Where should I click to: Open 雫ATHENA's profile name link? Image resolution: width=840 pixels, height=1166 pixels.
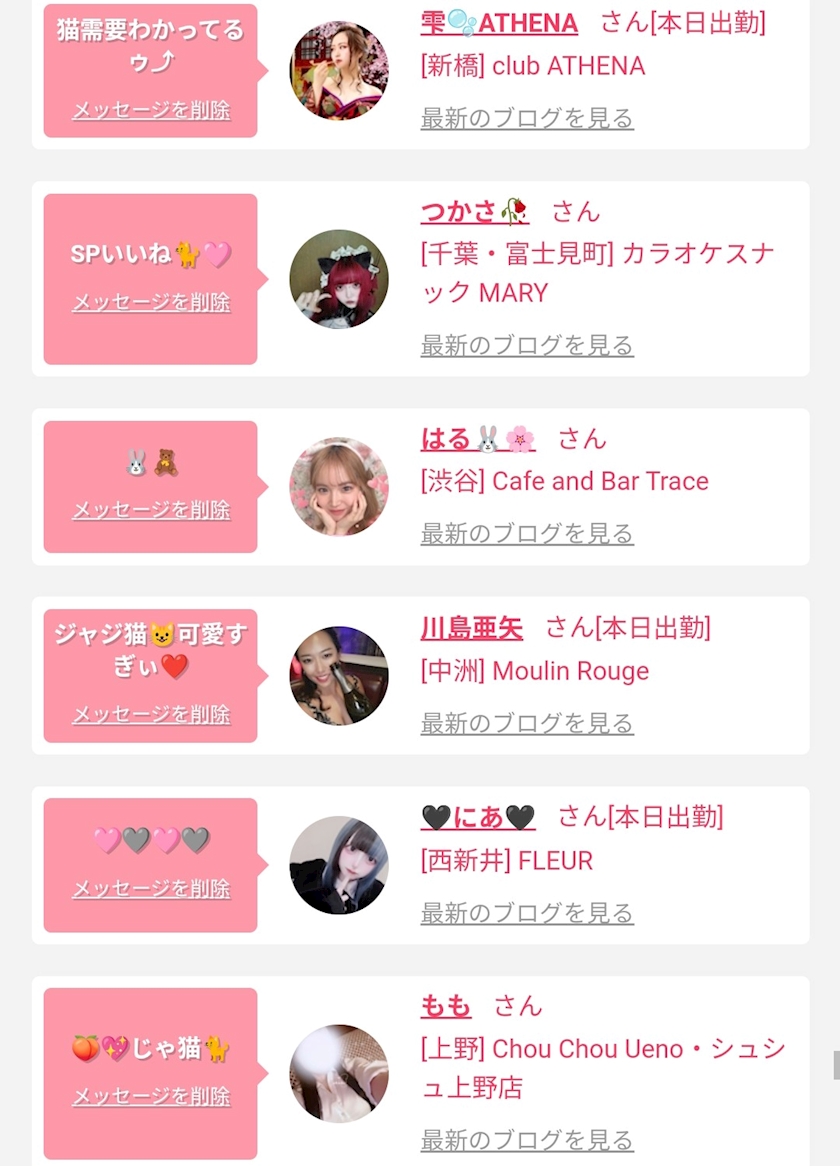[499, 23]
